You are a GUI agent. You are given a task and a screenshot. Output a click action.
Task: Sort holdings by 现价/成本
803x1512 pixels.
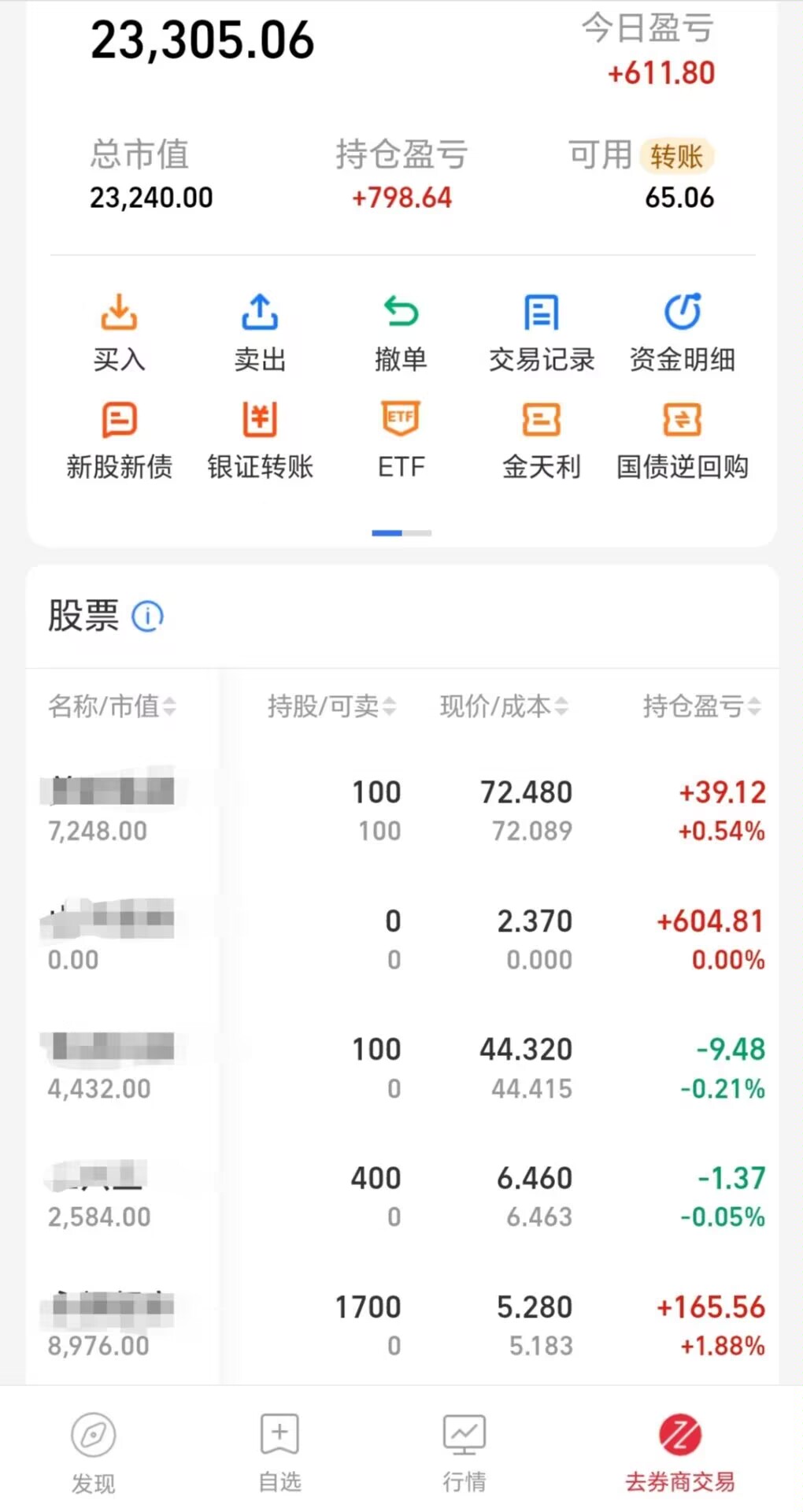504,706
